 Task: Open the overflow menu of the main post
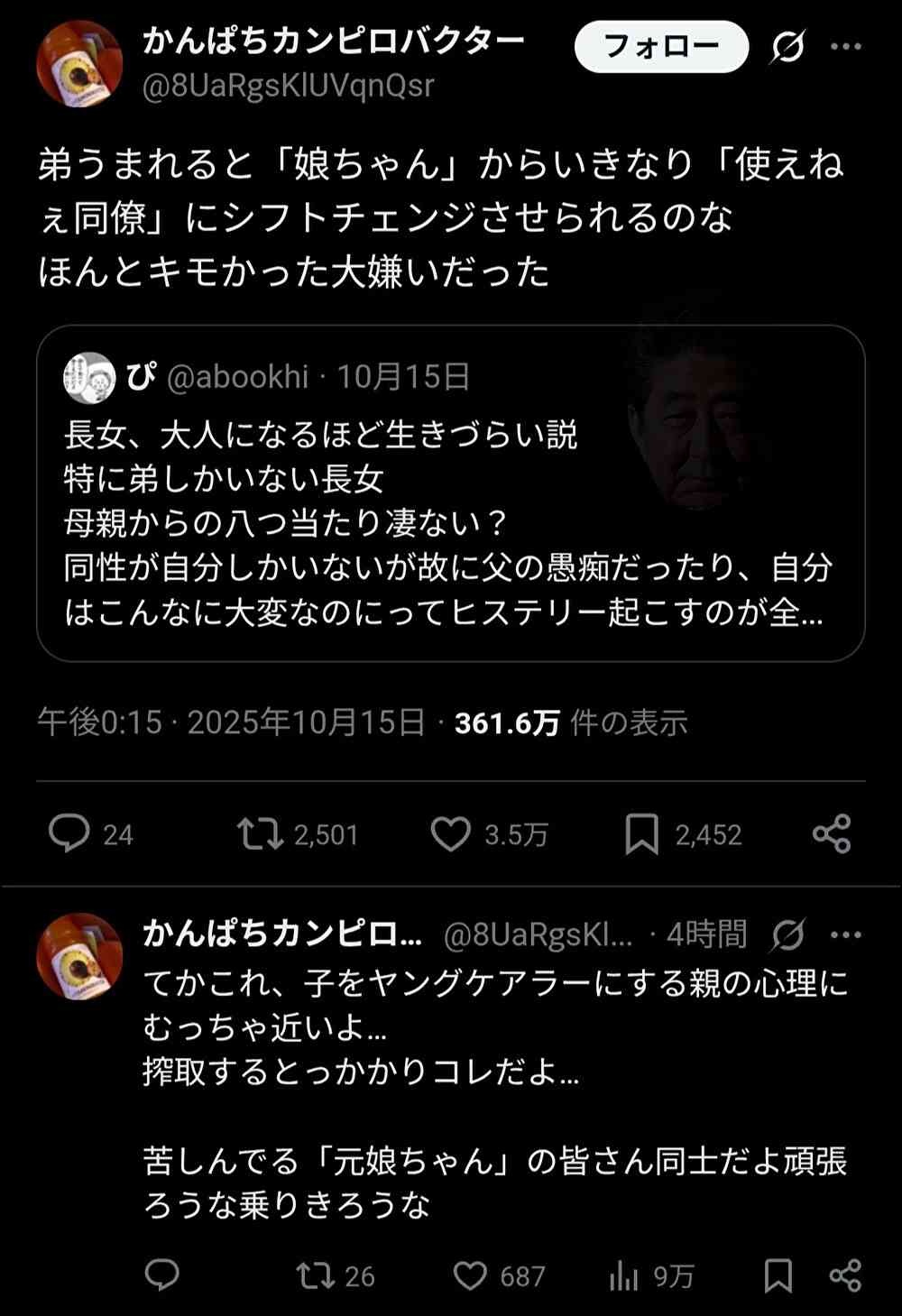tap(846, 47)
